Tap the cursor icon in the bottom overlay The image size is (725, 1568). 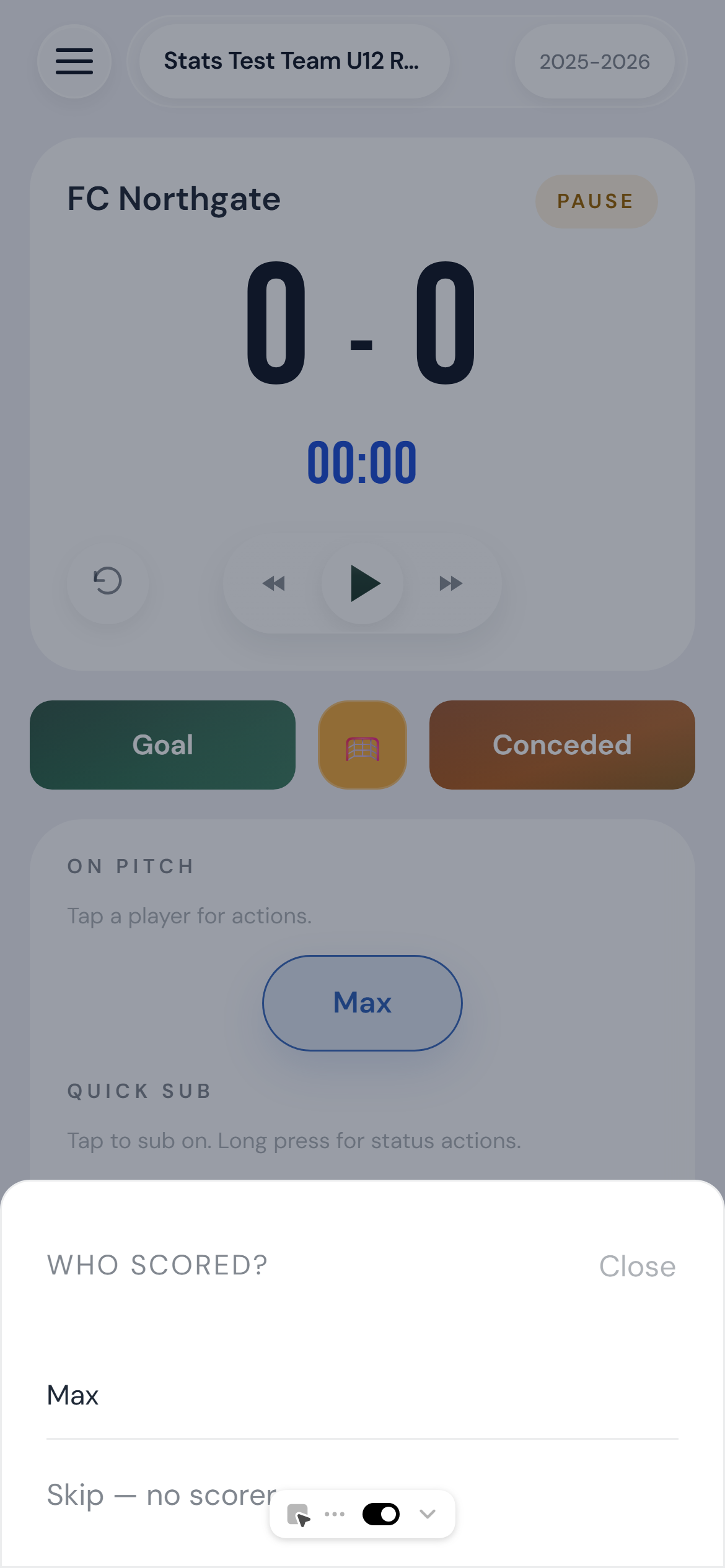299,1514
